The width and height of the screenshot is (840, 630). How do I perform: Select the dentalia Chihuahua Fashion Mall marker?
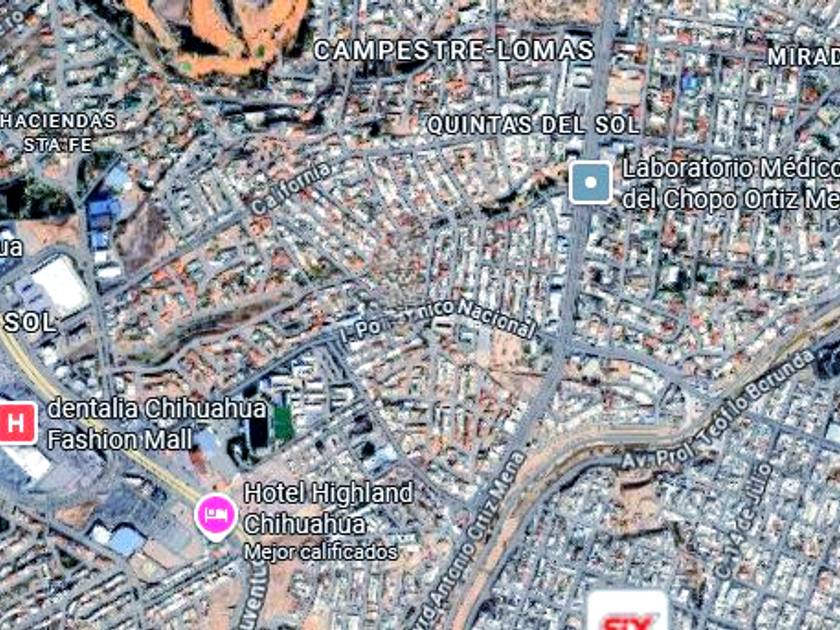(16, 422)
